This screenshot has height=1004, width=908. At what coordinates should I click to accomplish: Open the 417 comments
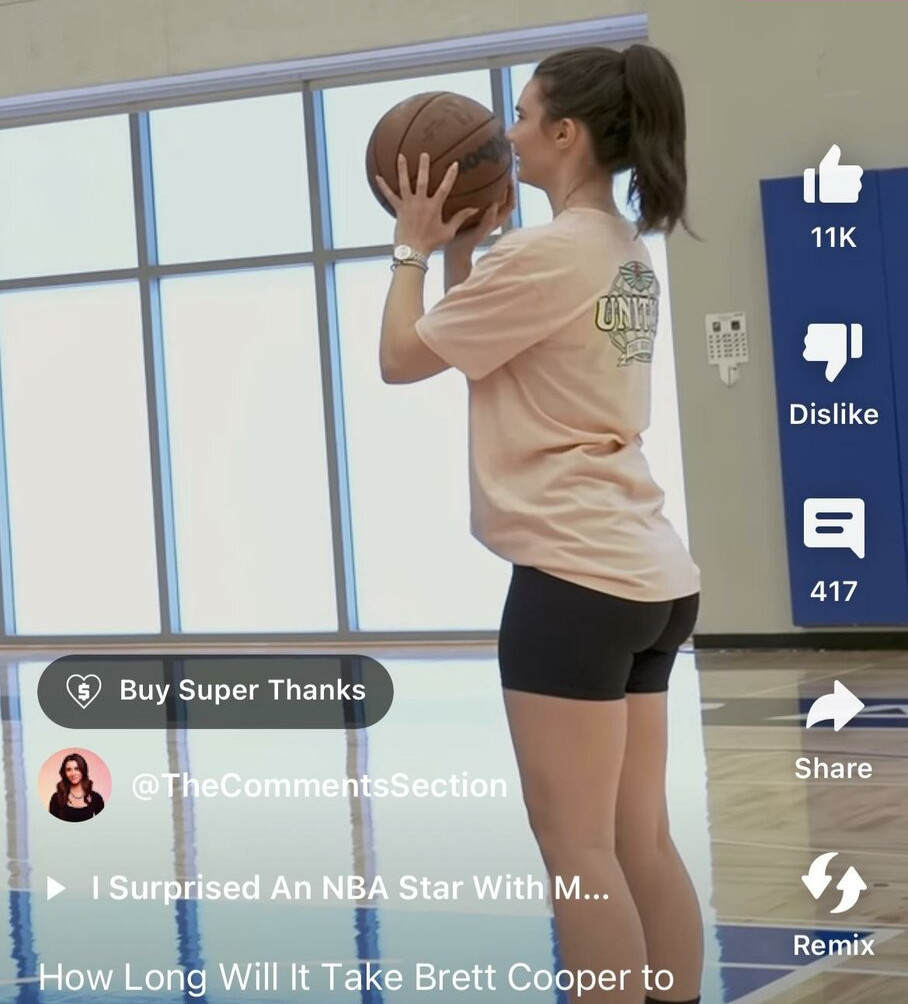point(833,529)
